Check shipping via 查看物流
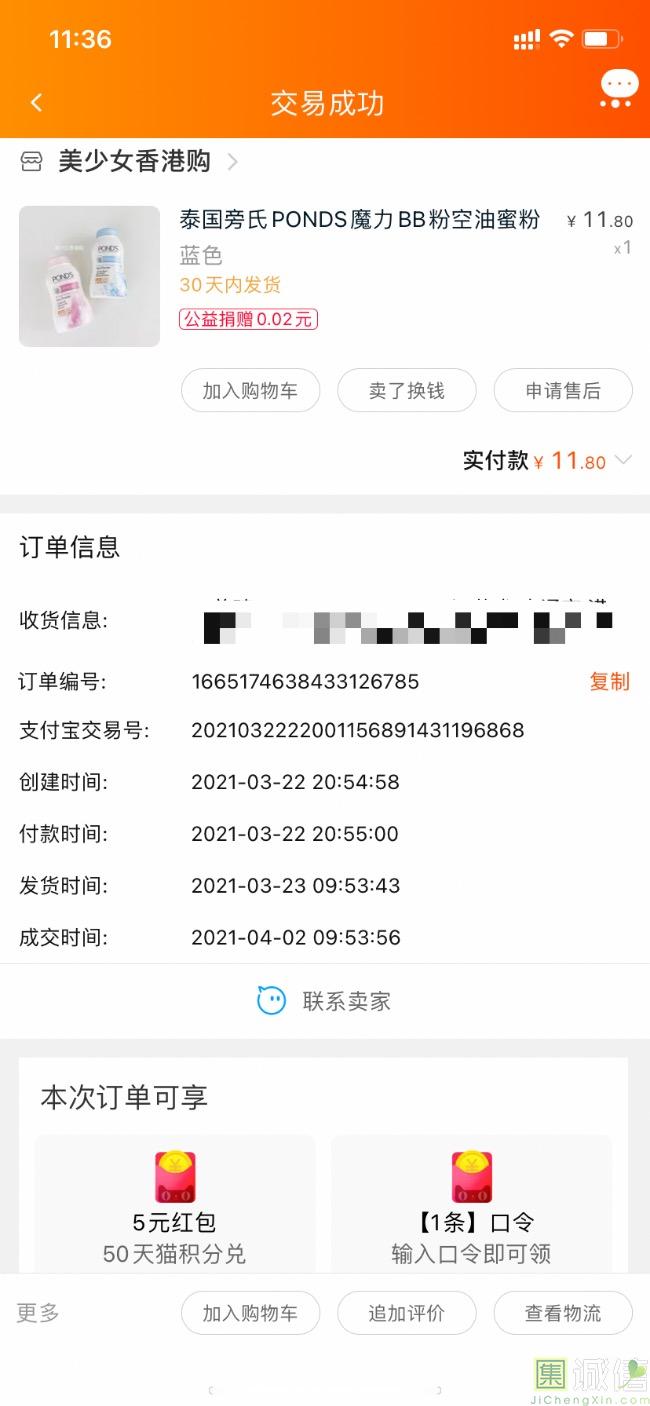Image resolution: width=650 pixels, height=1406 pixels. pyautogui.click(x=563, y=1313)
